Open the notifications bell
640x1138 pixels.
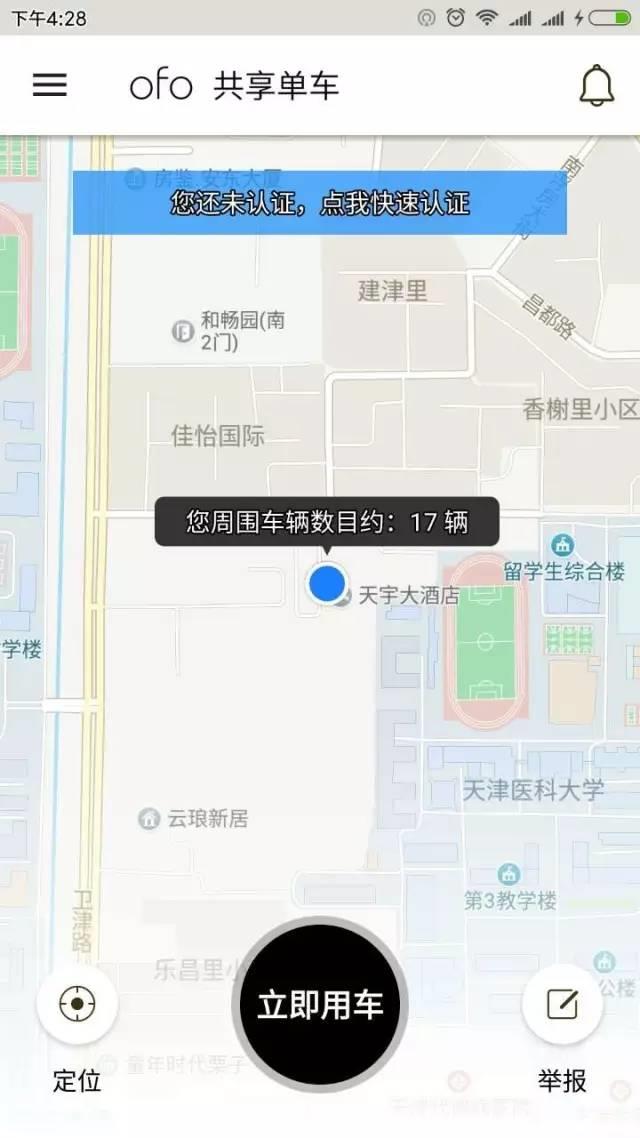coord(596,86)
